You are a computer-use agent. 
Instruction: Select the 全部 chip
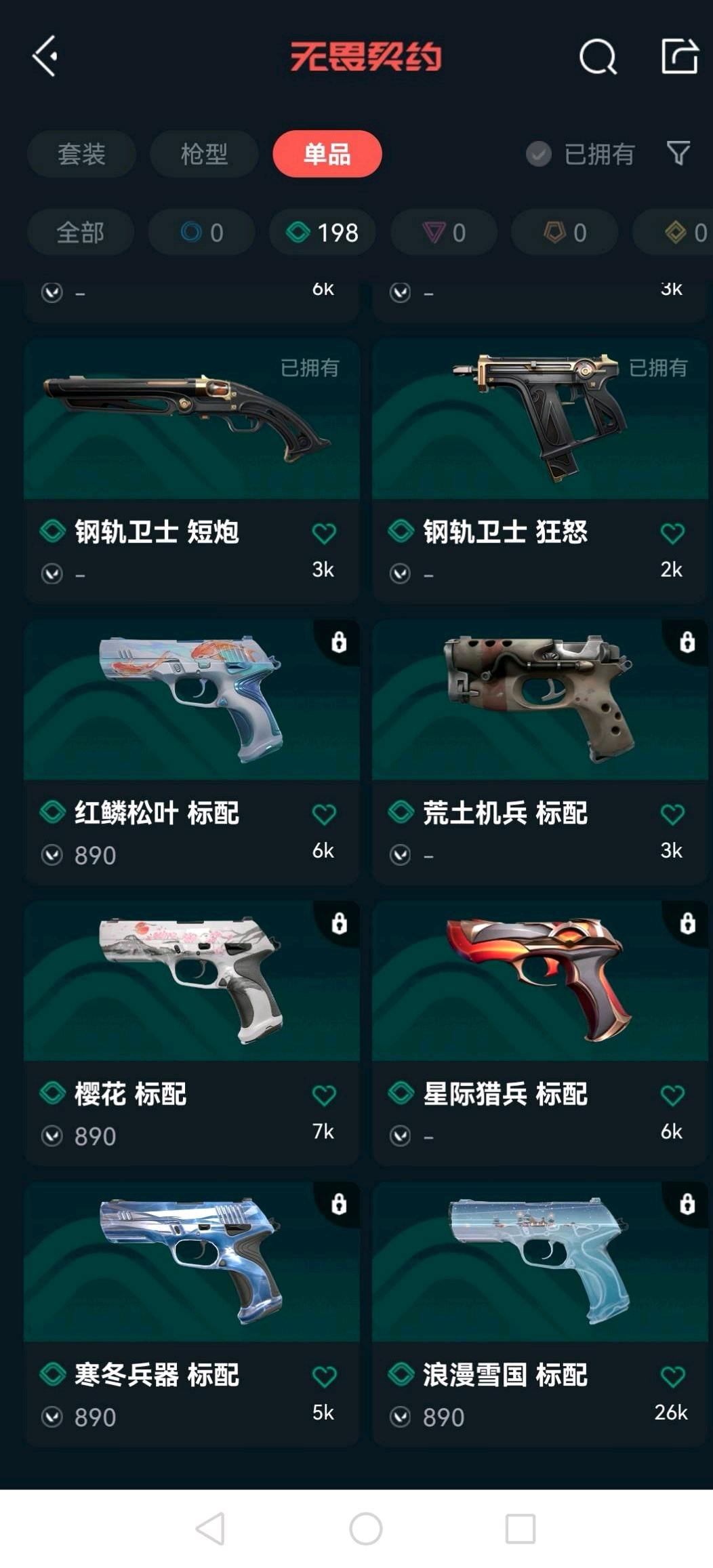tap(80, 233)
